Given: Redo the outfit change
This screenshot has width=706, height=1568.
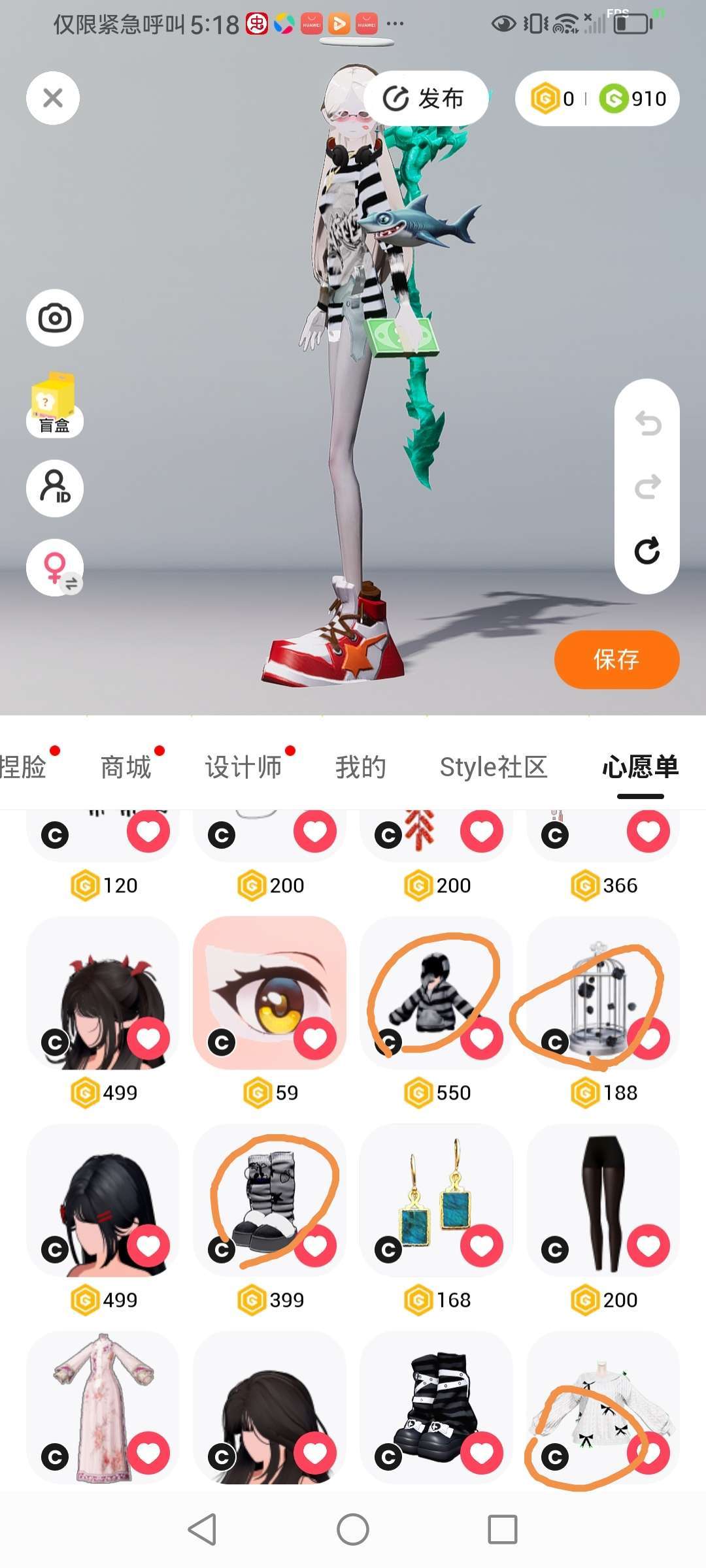Looking at the screenshot, I should 647,487.
